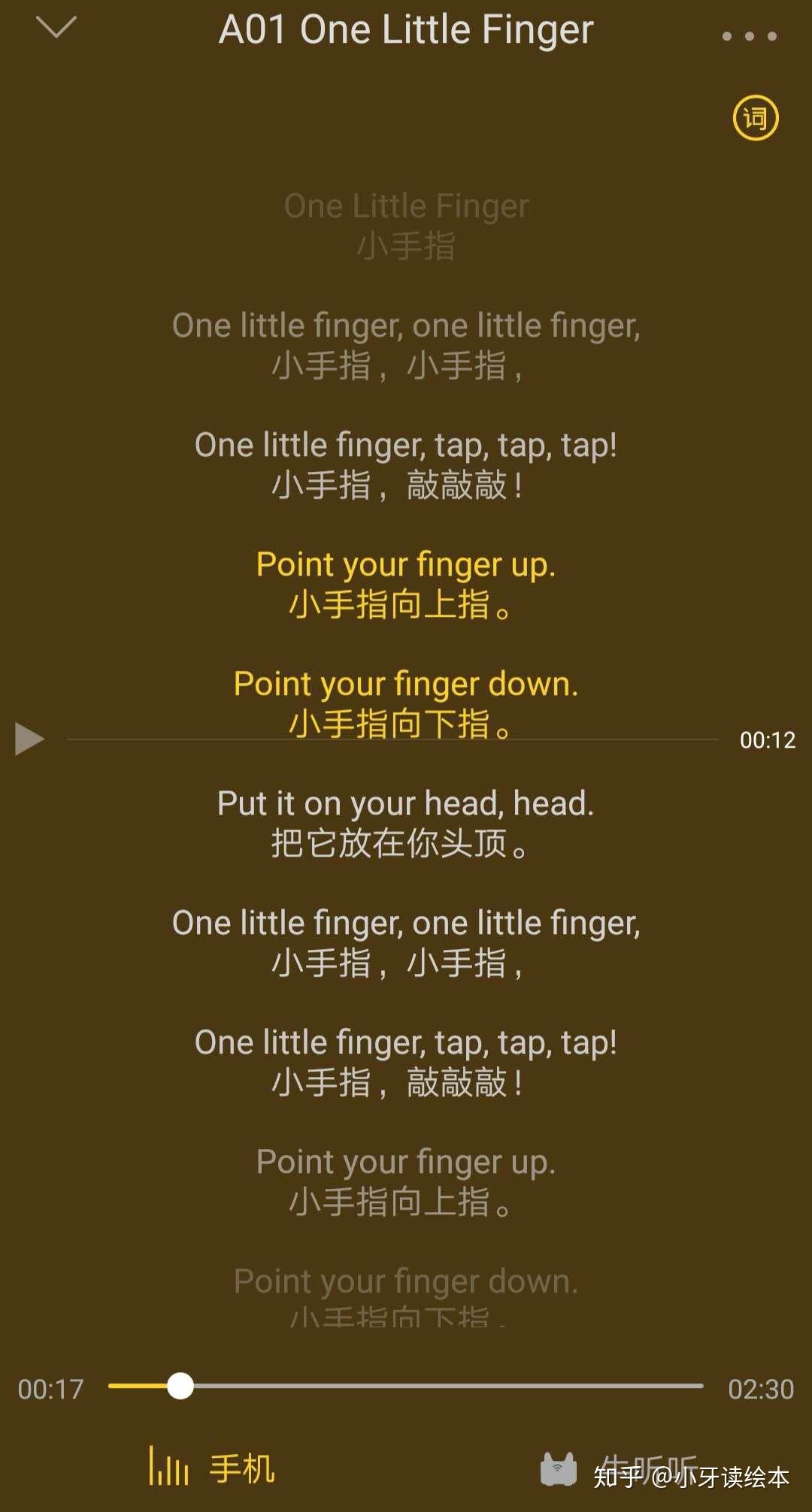Tap the highlighted lyric Point your finger up
Image resolution: width=812 pixels, height=1512 pixels.
point(406,564)
